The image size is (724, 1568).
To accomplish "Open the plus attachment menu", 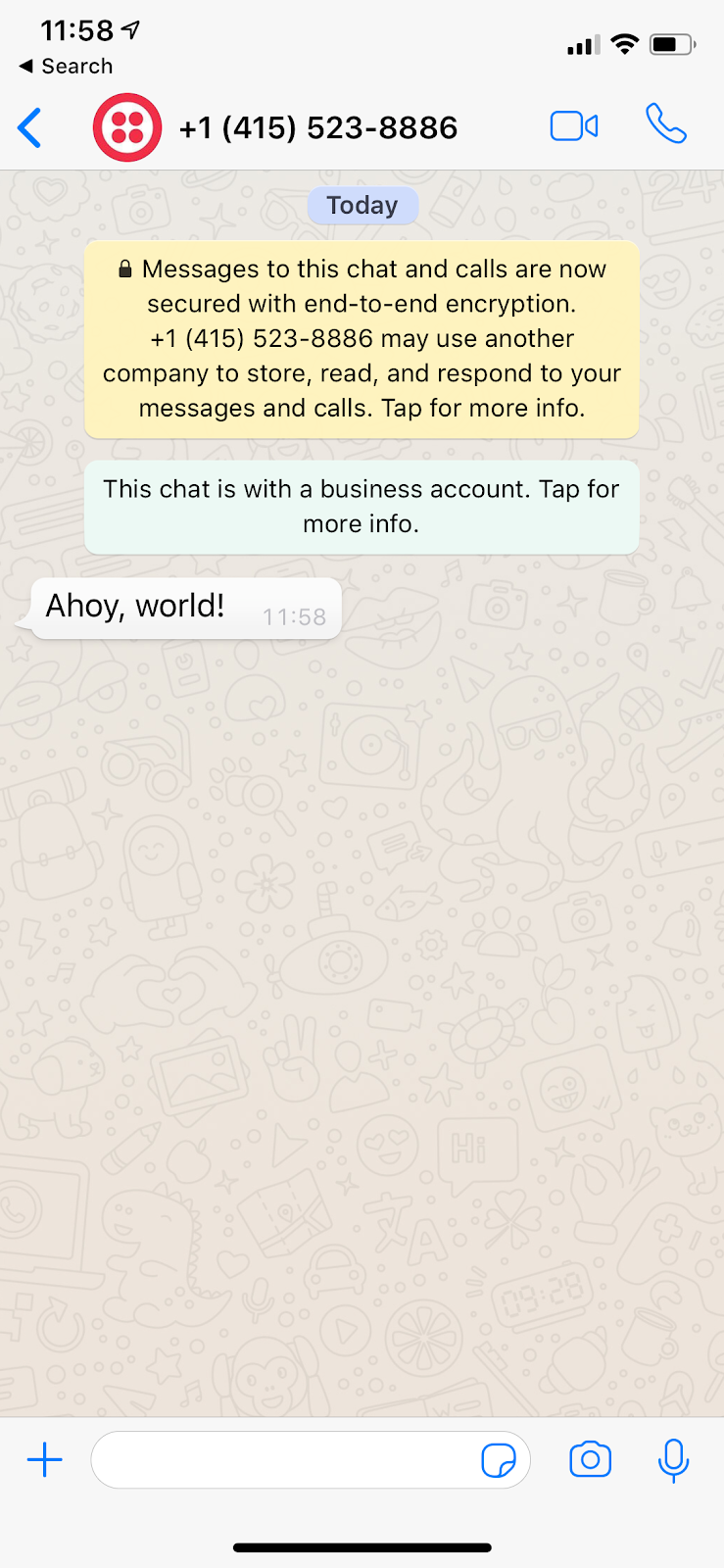I will (45, 1460).
